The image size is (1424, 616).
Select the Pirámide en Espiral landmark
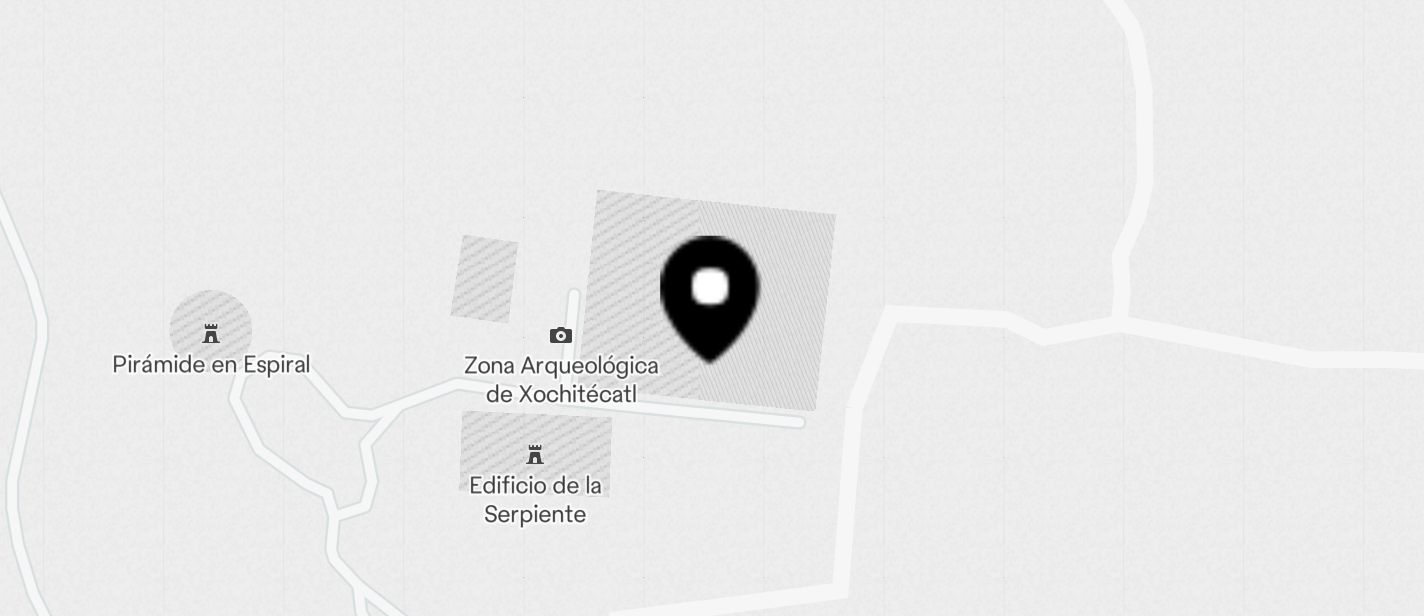[210, 334]
